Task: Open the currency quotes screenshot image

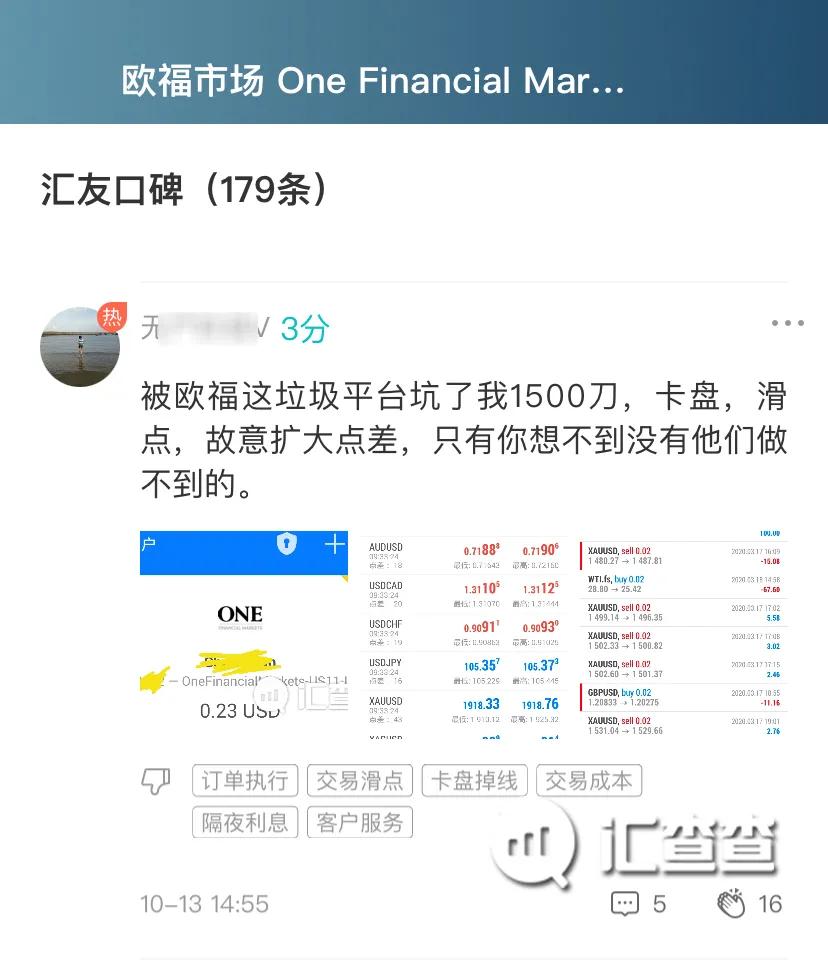Action: [x=463, y=635]
